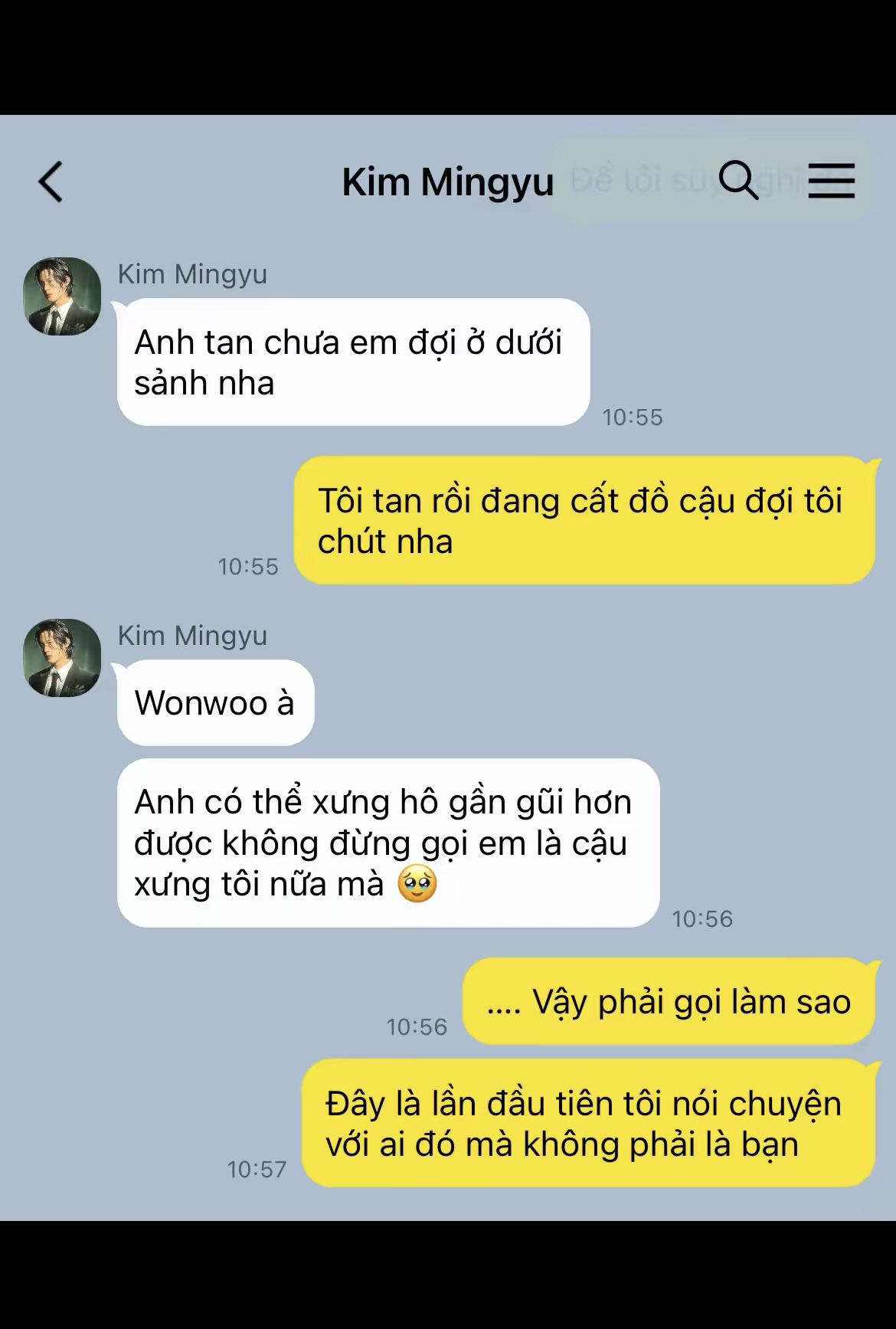896x1329 pixels.
Task: Open the chat hamburger menu
Action: tap(831, 182)
